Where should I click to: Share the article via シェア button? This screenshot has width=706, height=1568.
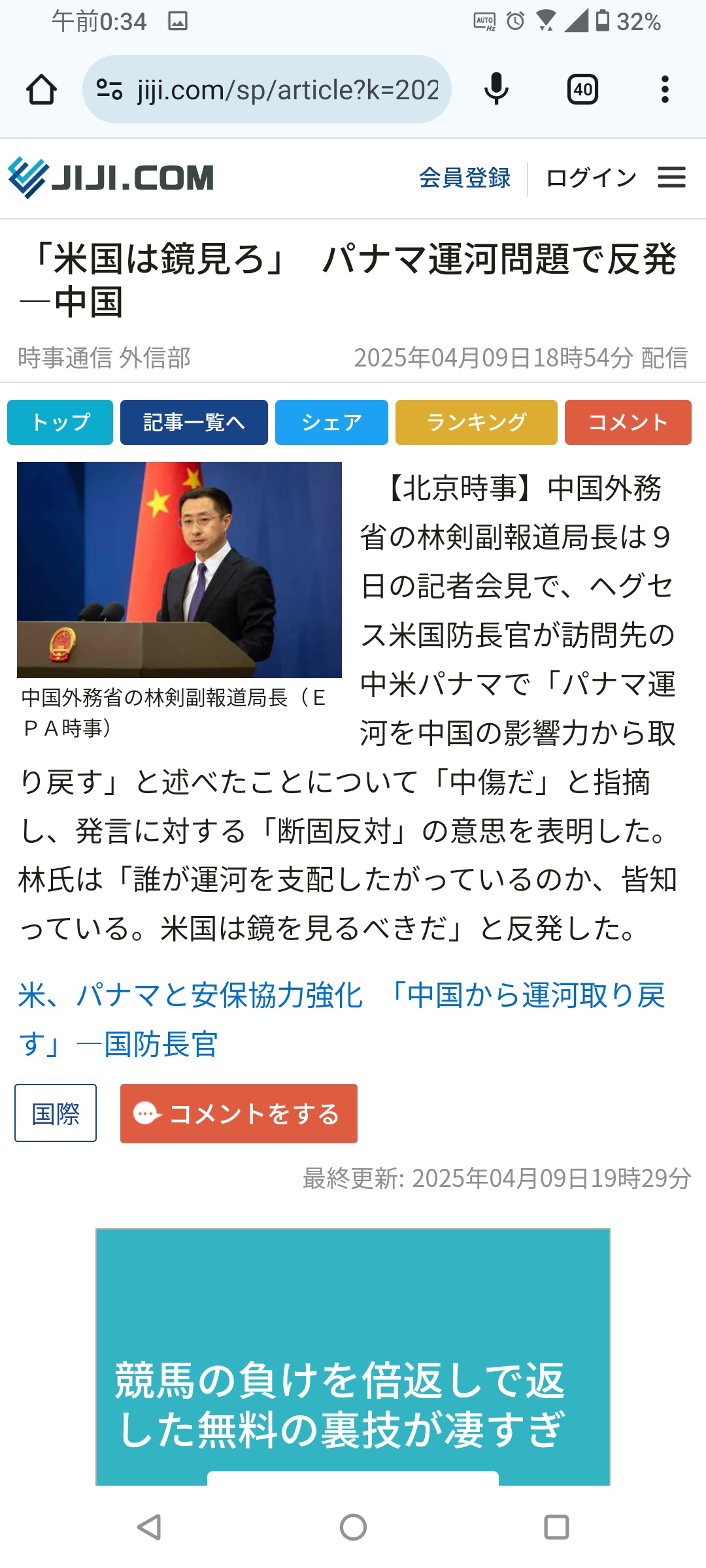click(331, 422)
